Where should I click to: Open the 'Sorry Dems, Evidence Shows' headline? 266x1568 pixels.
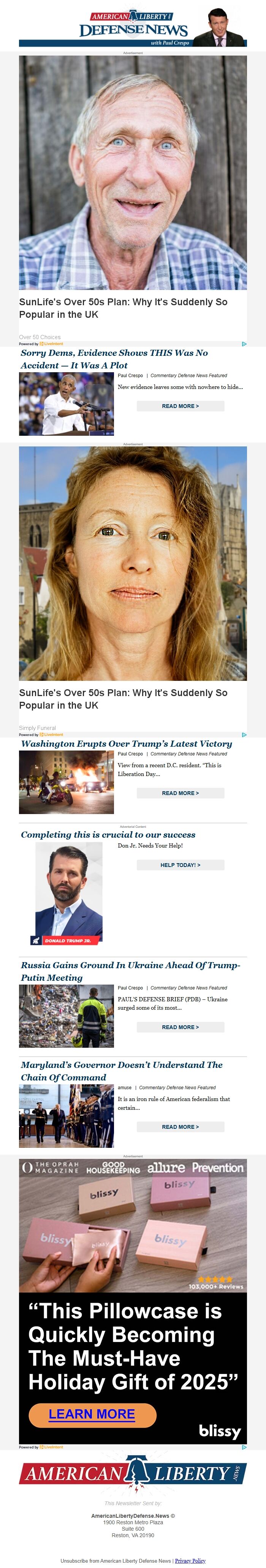click(x=114, y=359)
